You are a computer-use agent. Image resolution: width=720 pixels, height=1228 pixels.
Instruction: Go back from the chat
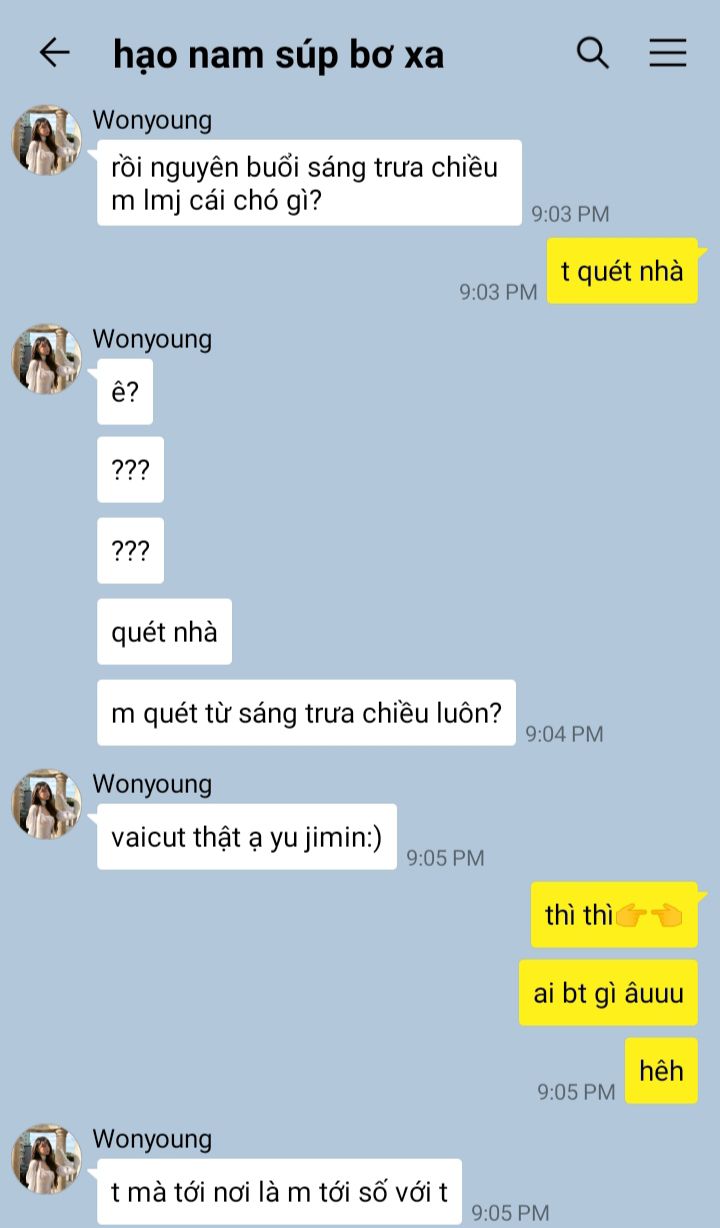54,53
